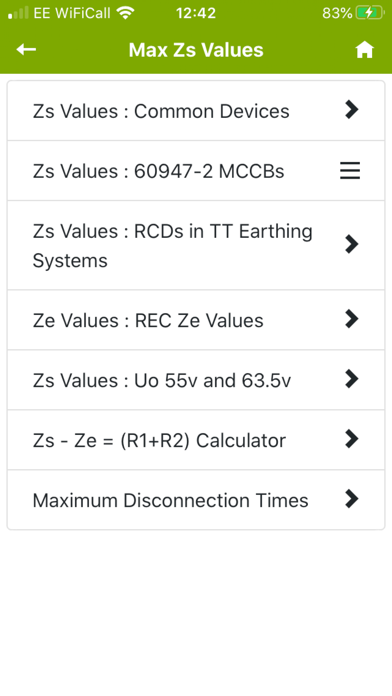This screenshot has height=696, width=392.
Task: Select RCDs in TT Earthing Systems
Action: click(196, 245)
